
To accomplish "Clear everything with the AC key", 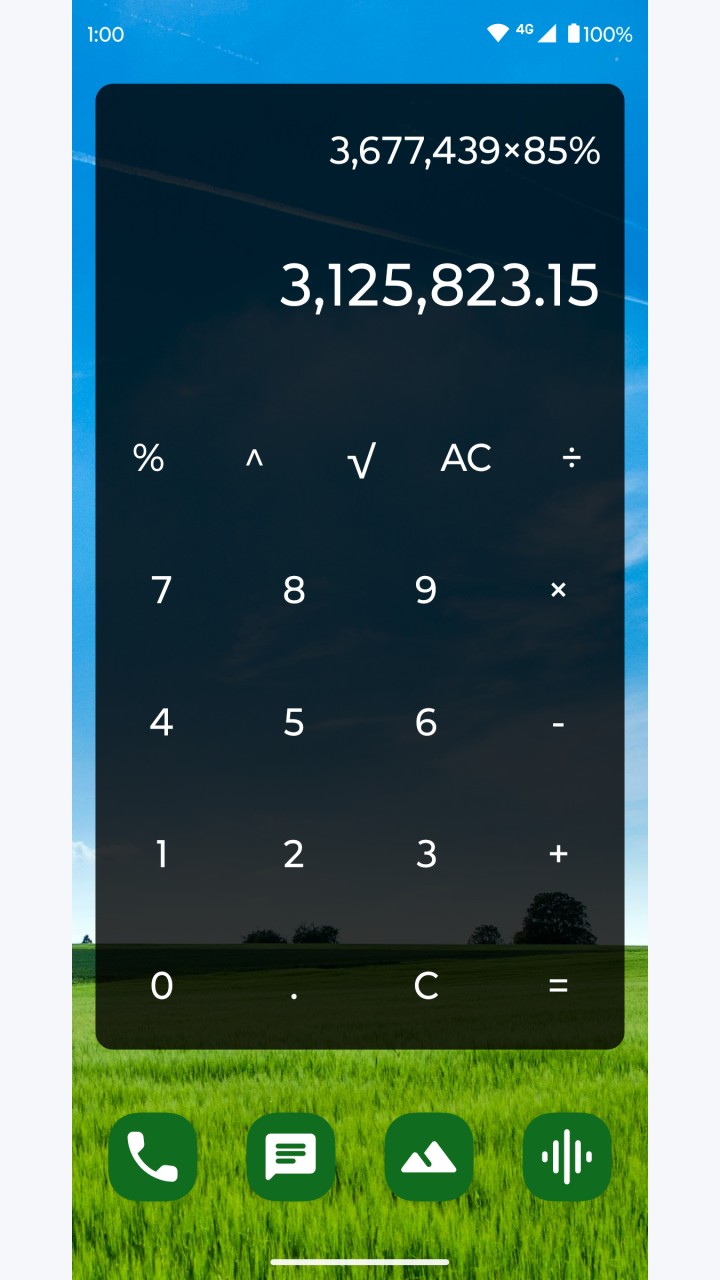I will 466,458.
